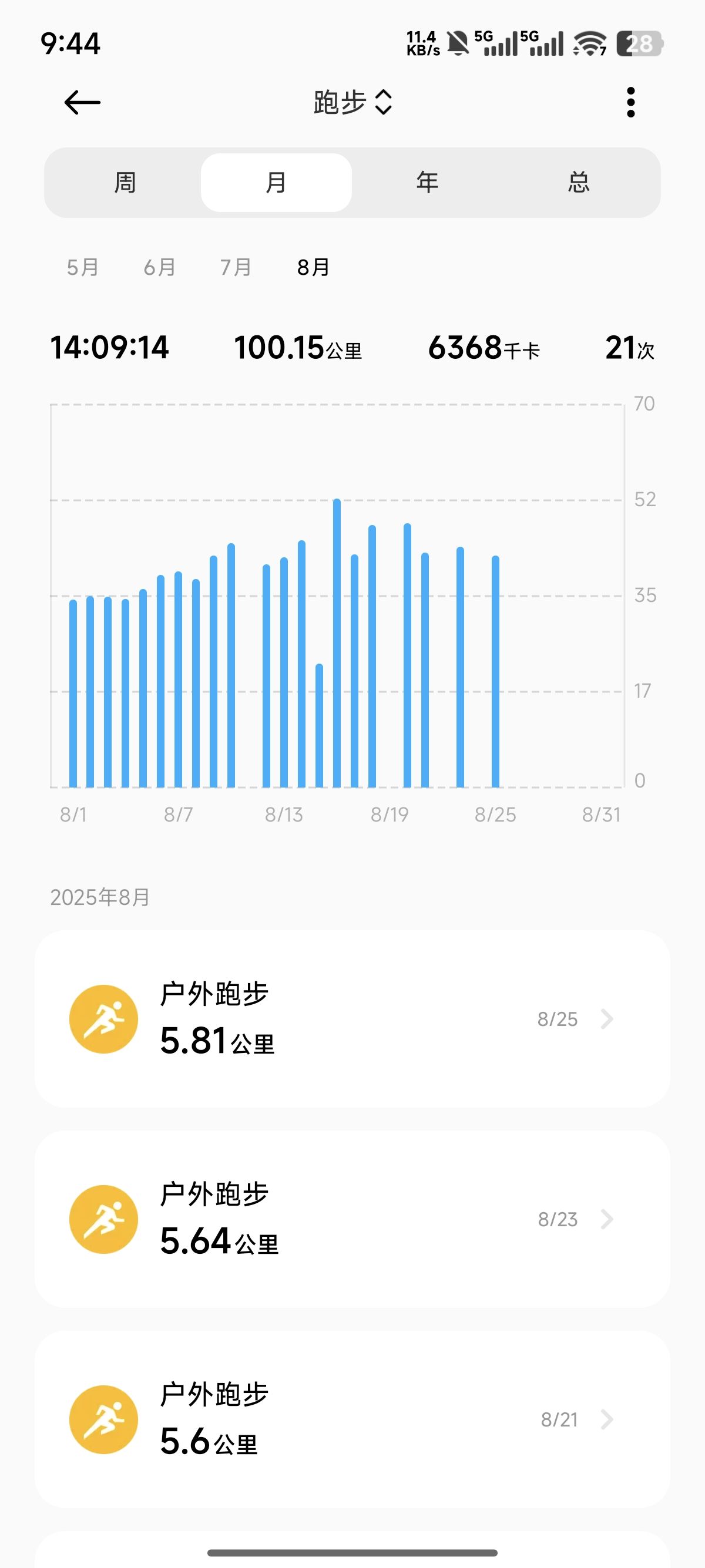Select 5月 in the month list

click(83, 267)
